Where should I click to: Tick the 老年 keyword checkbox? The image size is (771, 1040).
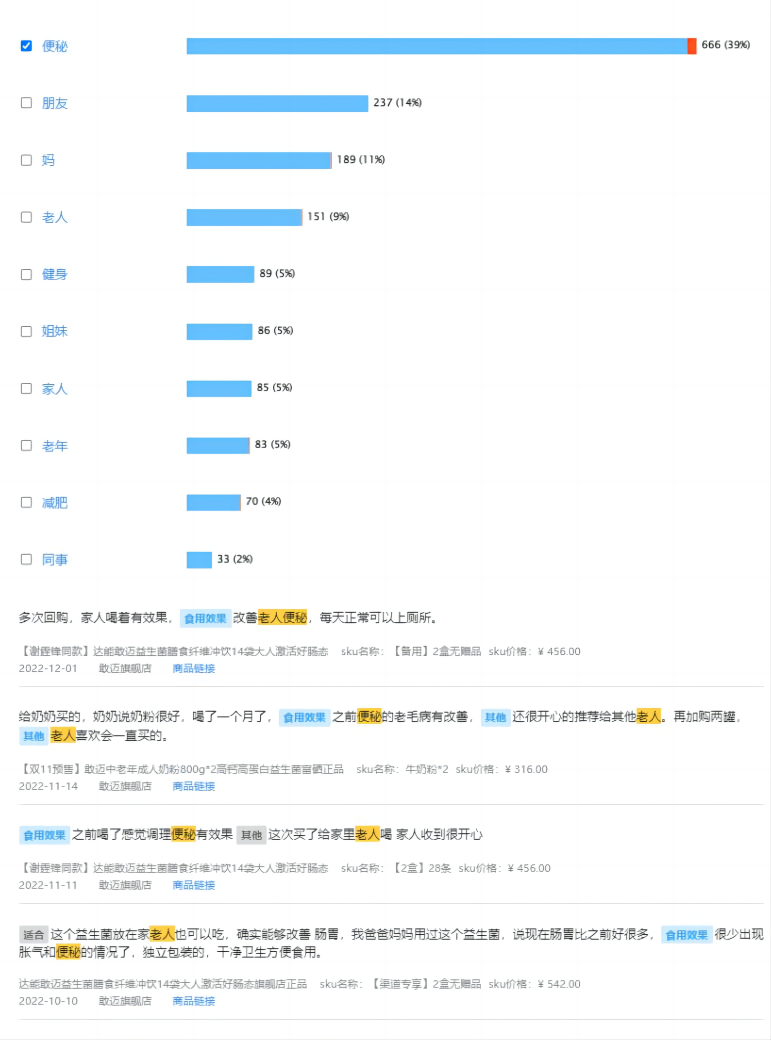tap(26, 445)
